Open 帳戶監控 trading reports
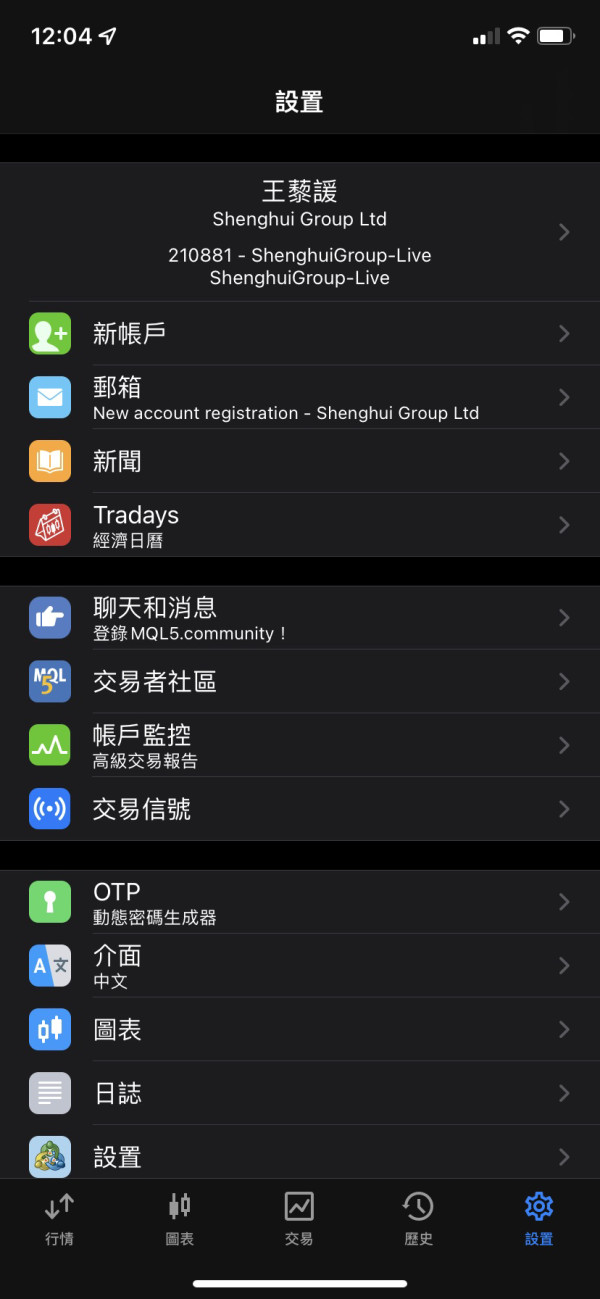 (x=300, y=746)
